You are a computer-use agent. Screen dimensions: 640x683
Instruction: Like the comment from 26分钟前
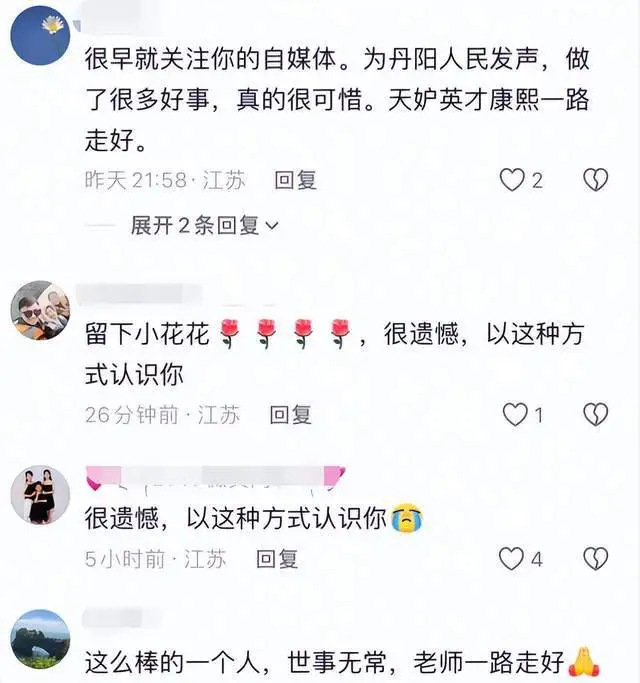pos(514,414)
